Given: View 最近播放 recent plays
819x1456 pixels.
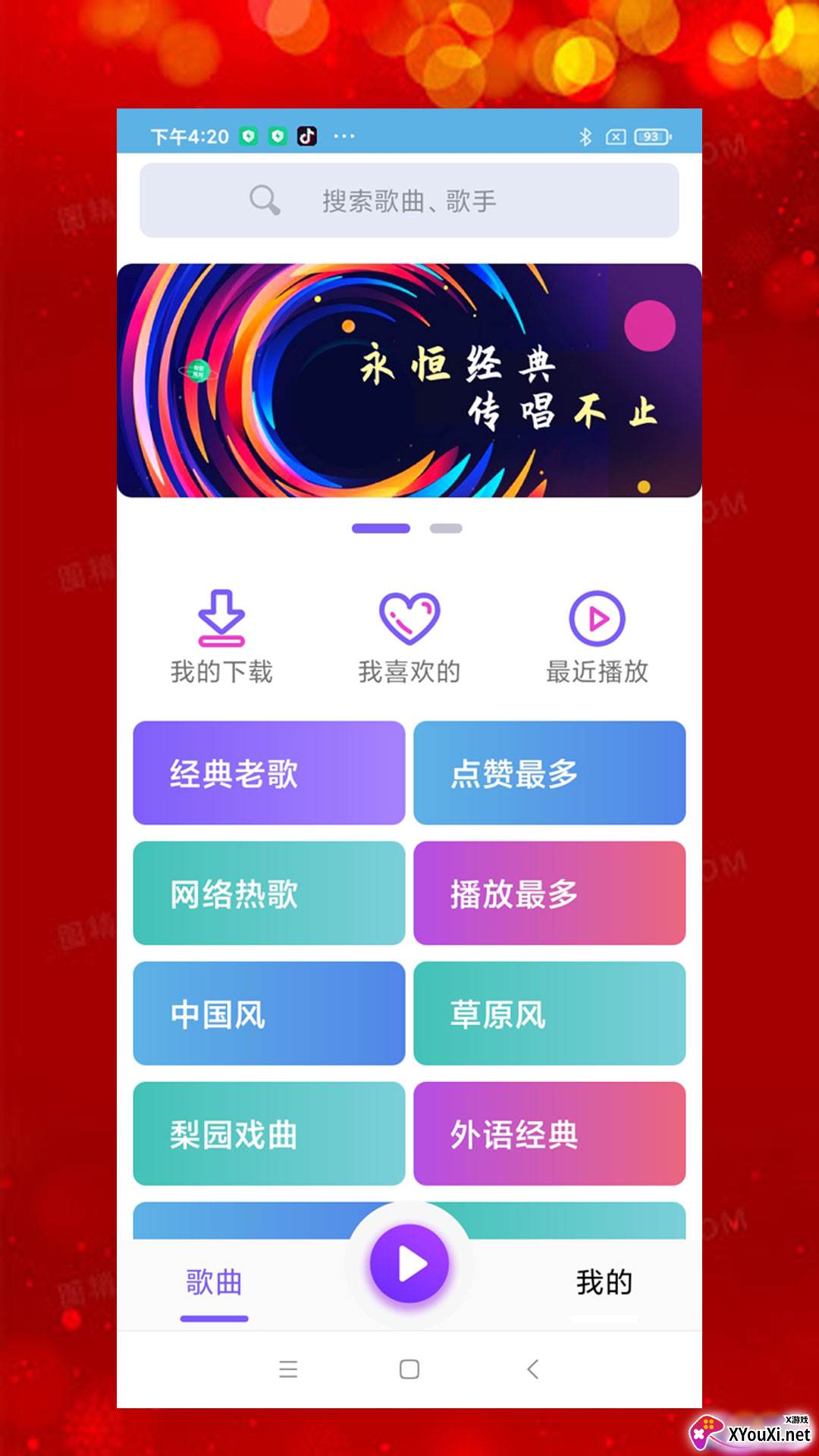Looking at the screenshot, I should pos(597,639).
